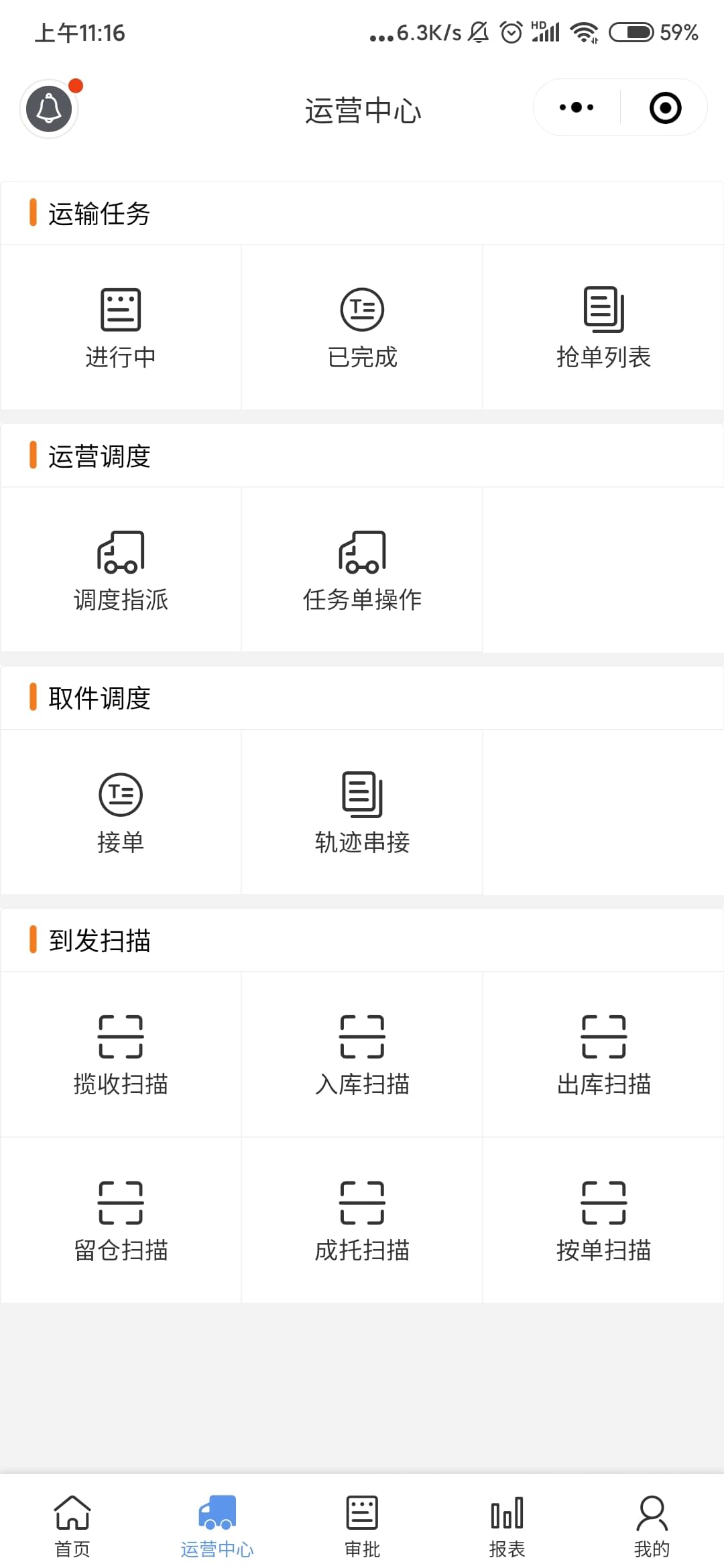This screenshot has width=724, height=1568.
Task: Select 留仓扫描
Action: coord(121,1221)
